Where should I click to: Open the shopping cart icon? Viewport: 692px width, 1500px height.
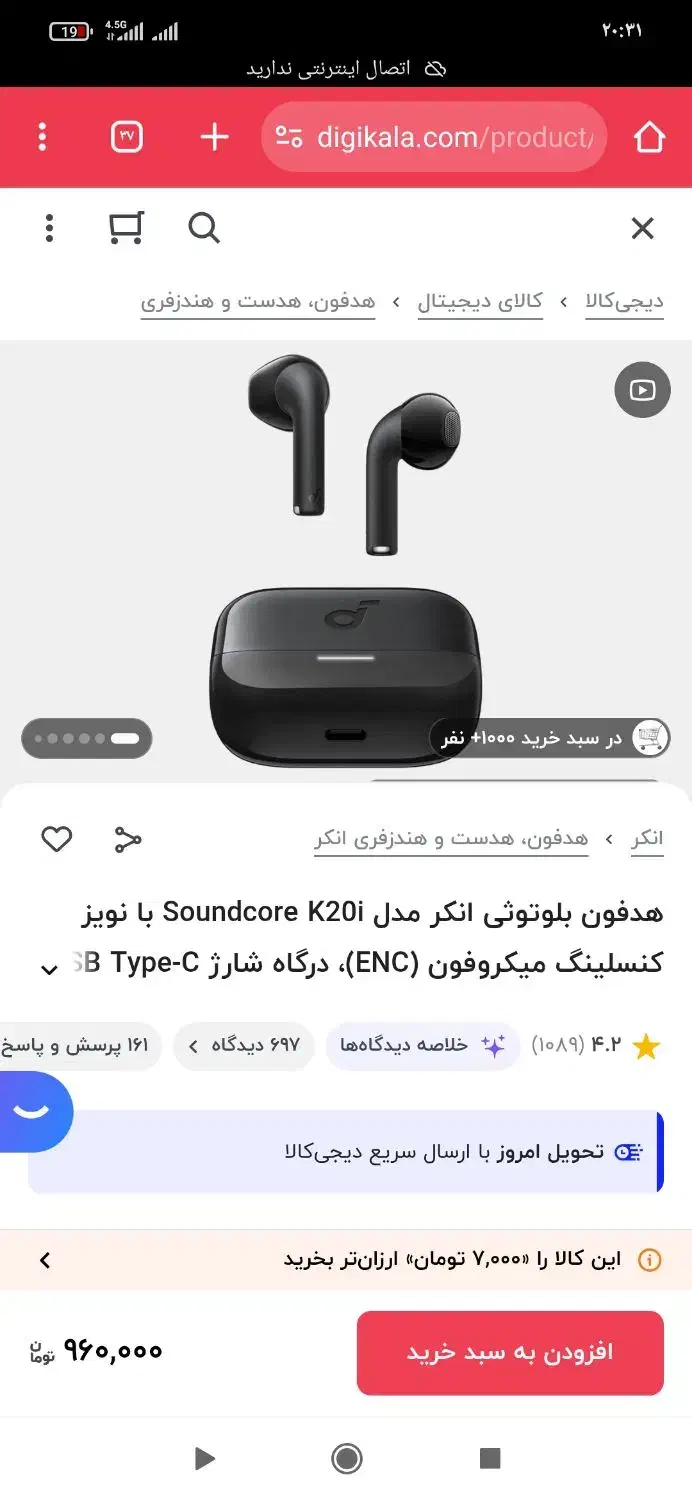pos(126,229)
